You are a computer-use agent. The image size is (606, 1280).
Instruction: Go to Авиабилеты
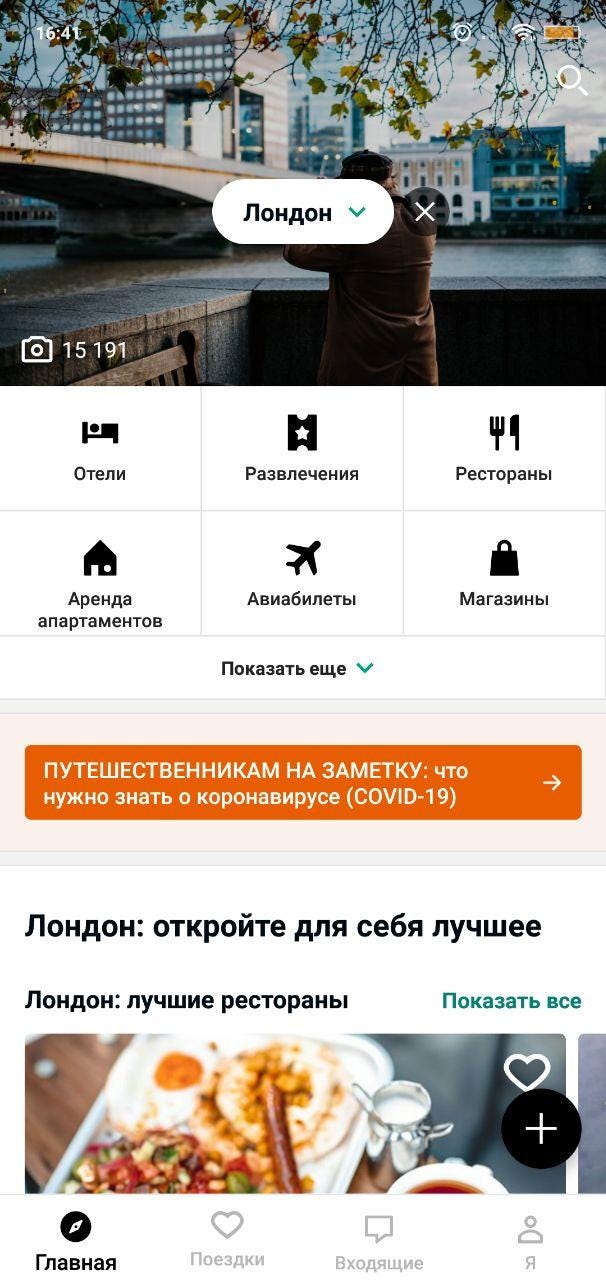point(302,573)
